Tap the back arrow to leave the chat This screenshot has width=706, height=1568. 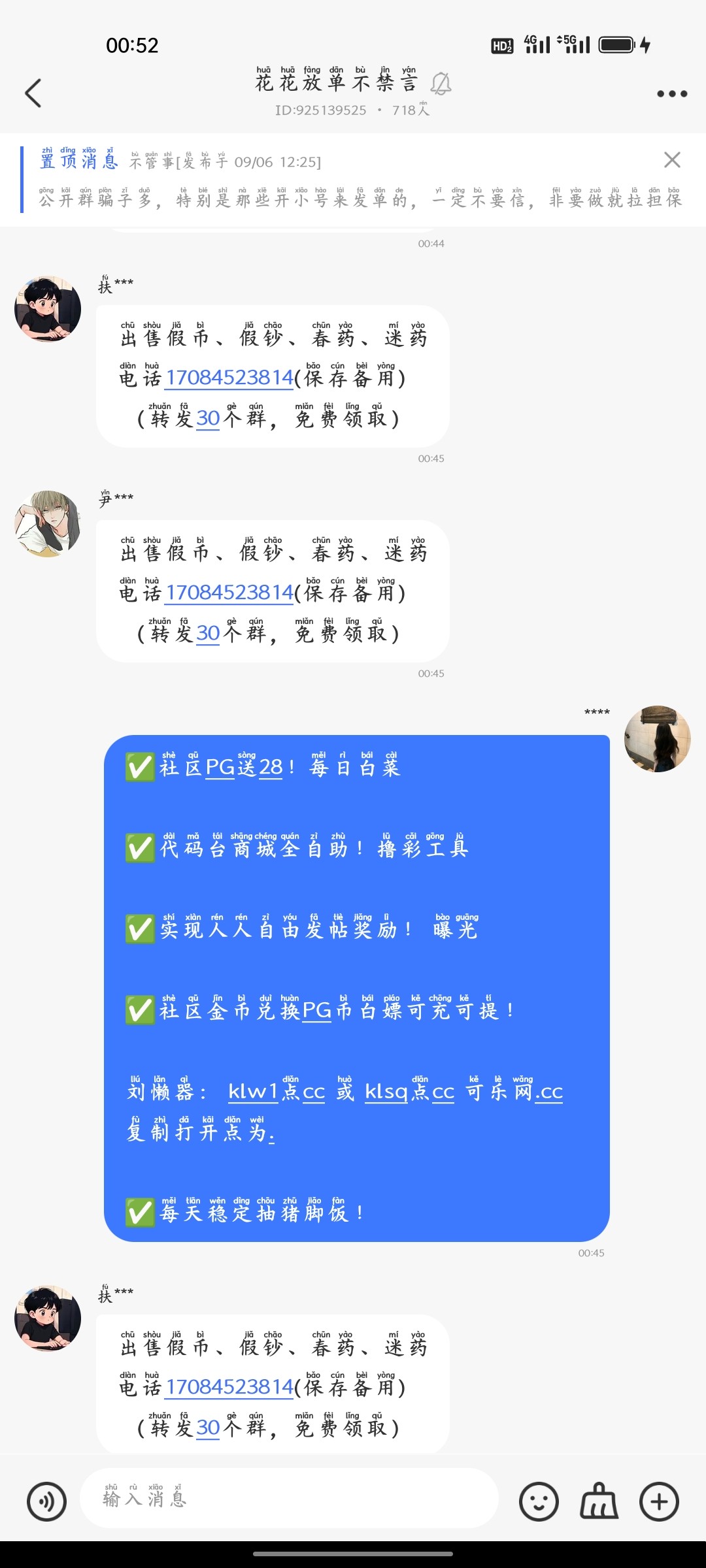[x=33, y=91]
